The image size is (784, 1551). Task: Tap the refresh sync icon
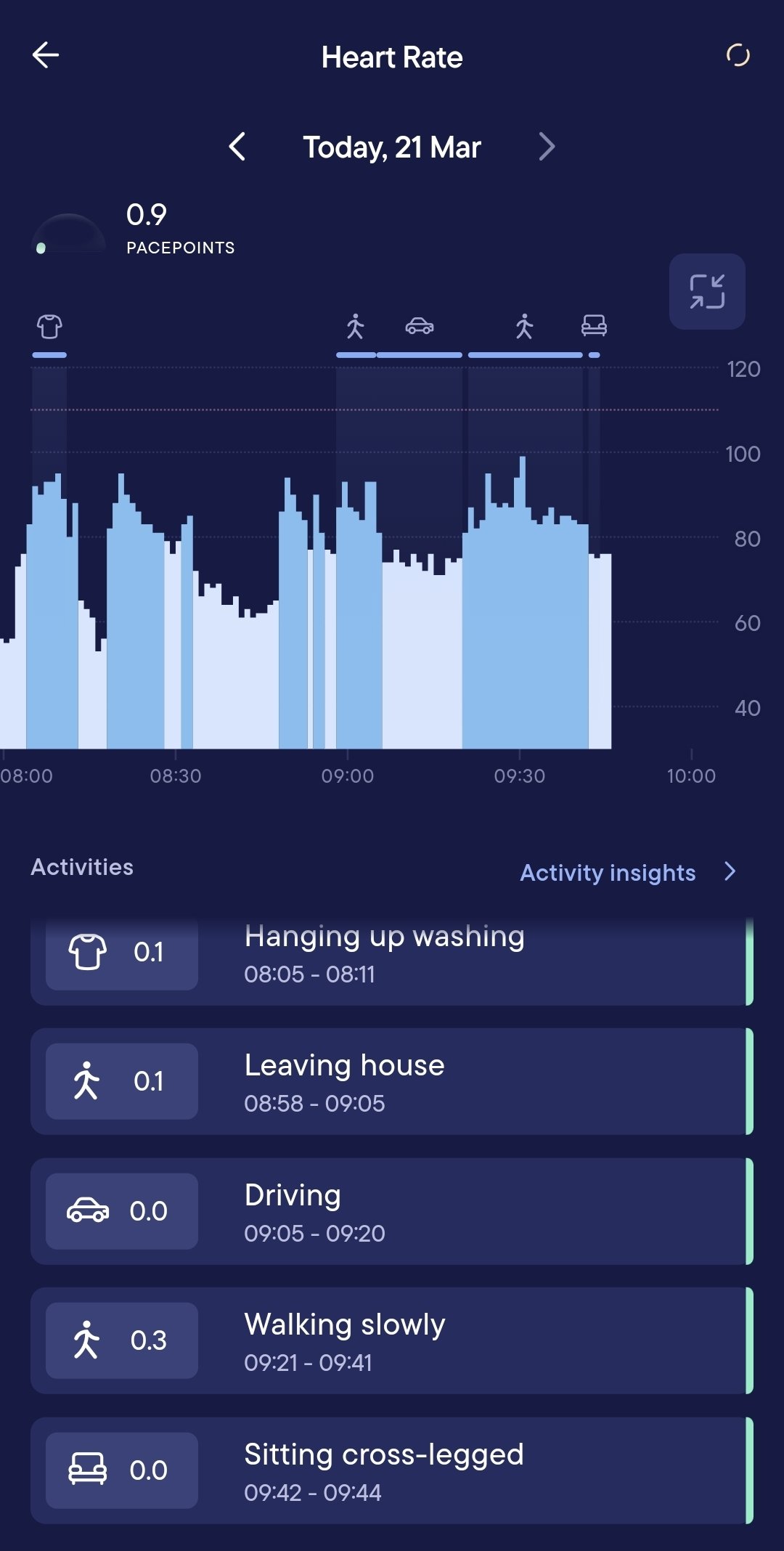click(738, 55)
